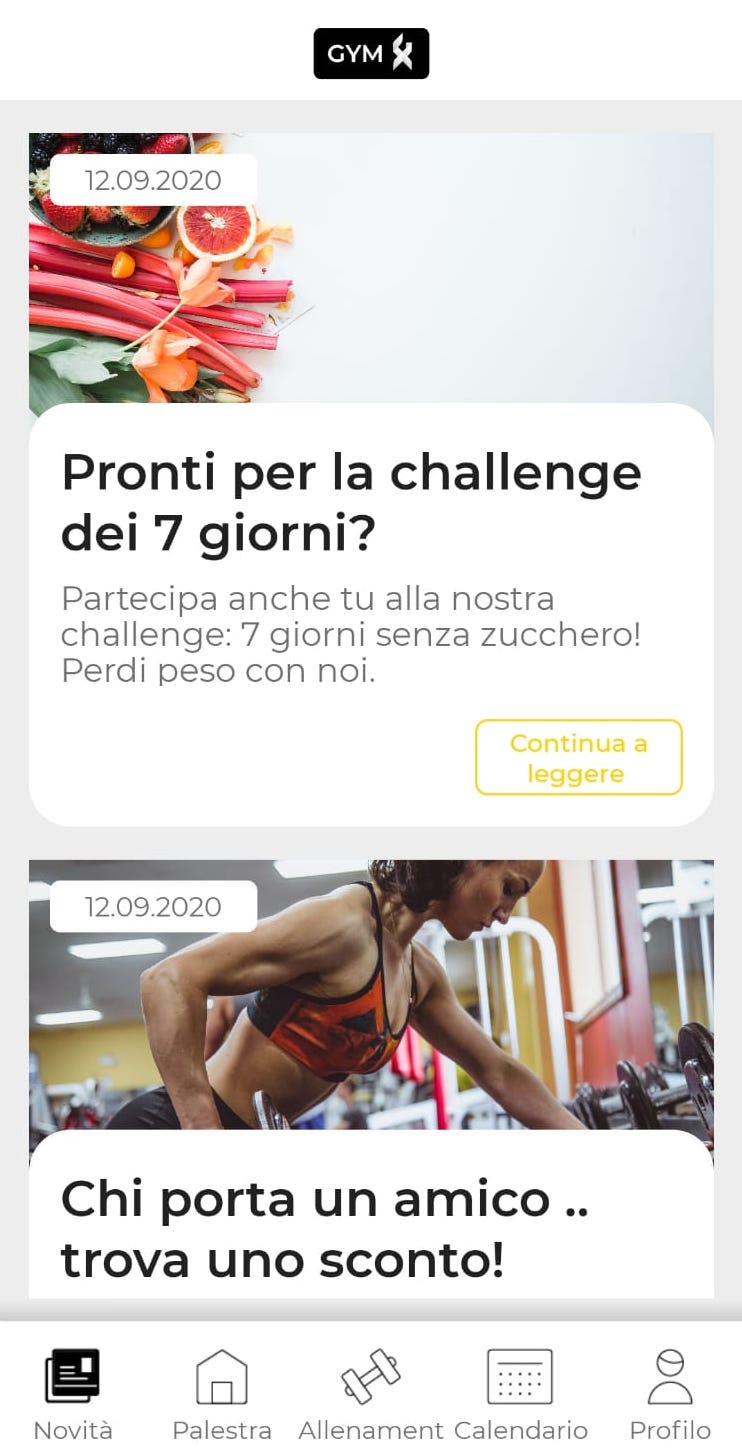Go to the Allenamenti tab
The image size is (742, 1449).
coord(370,1393)
